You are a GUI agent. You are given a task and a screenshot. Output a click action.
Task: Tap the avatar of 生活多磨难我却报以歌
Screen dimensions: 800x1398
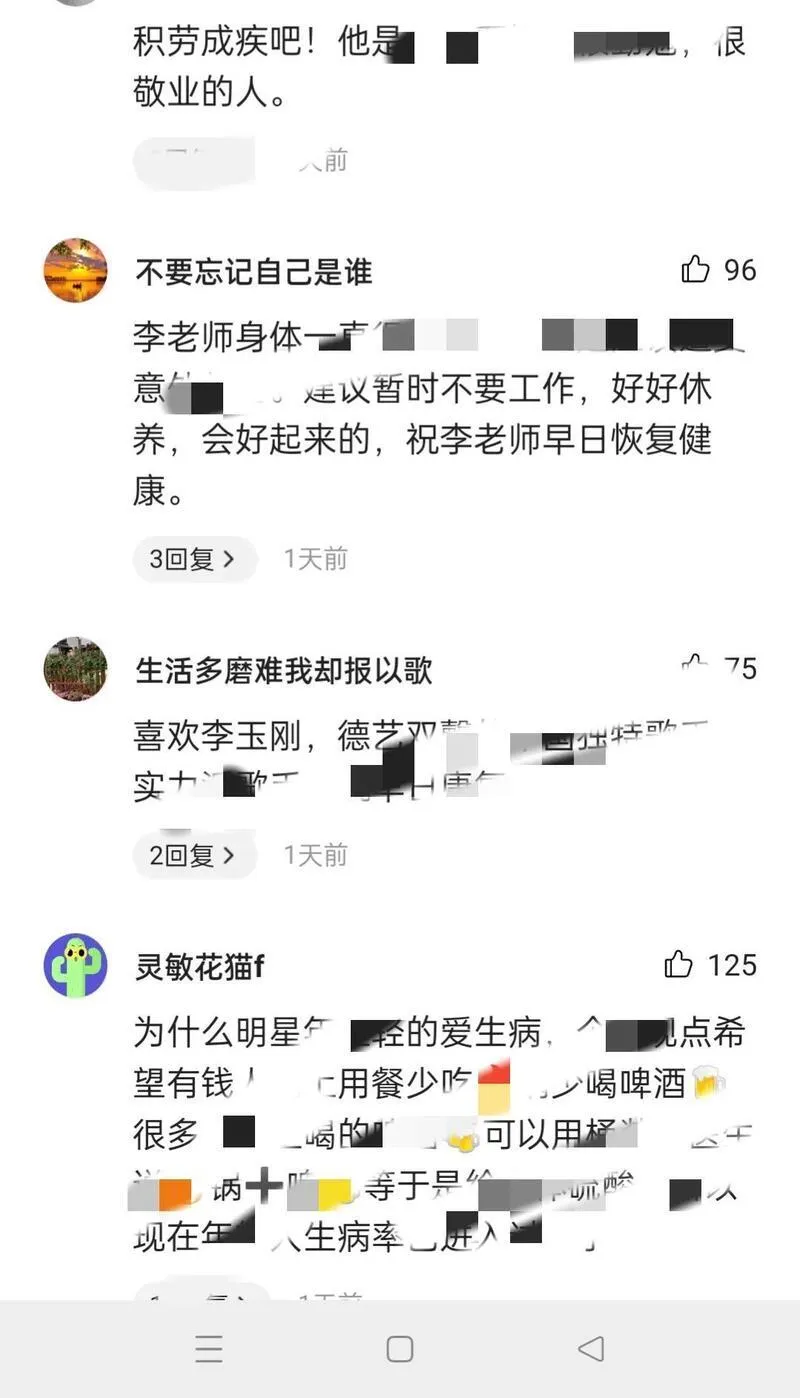coord(75,669)
